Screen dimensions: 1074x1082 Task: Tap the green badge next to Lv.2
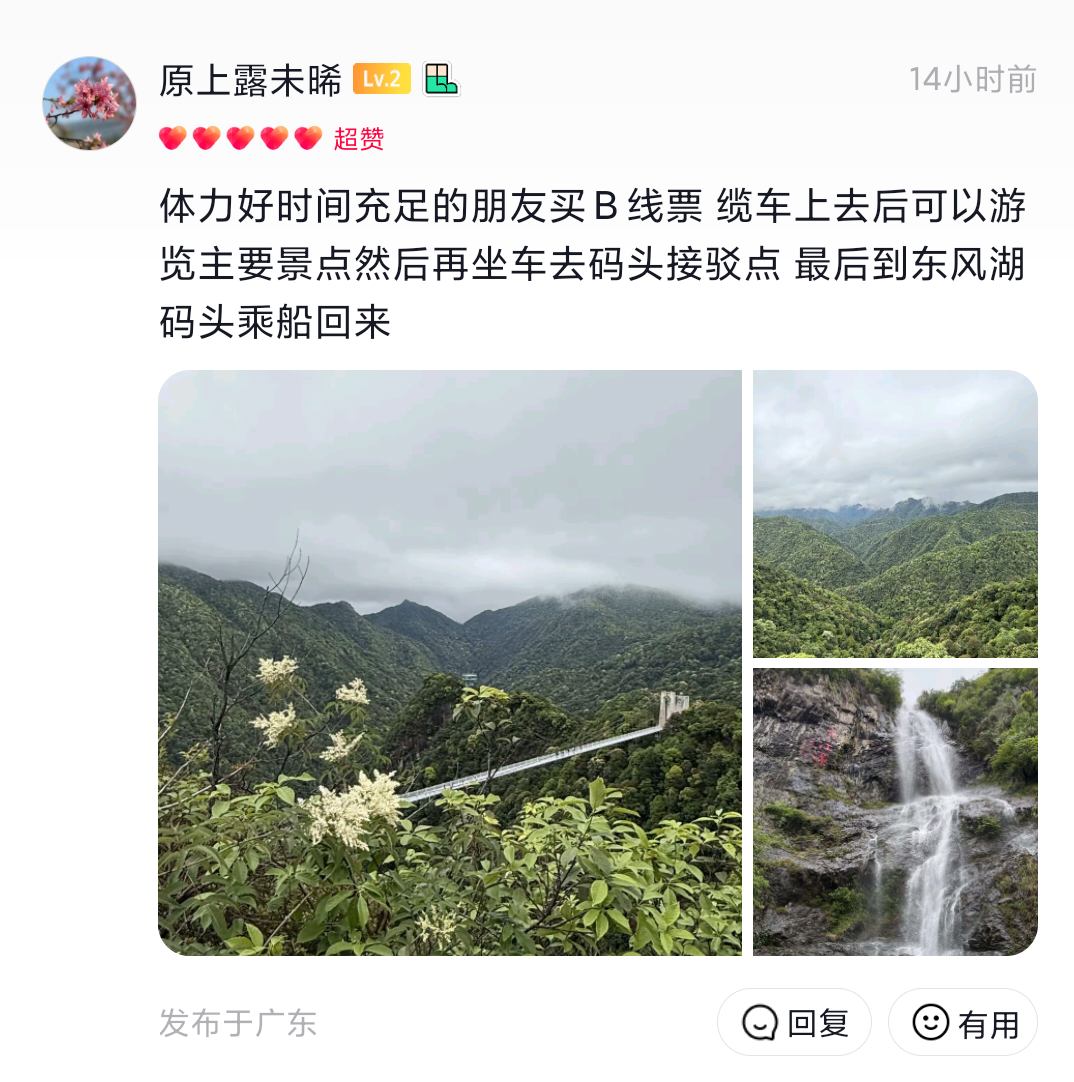pyautogui.click(x=440, y=79)
